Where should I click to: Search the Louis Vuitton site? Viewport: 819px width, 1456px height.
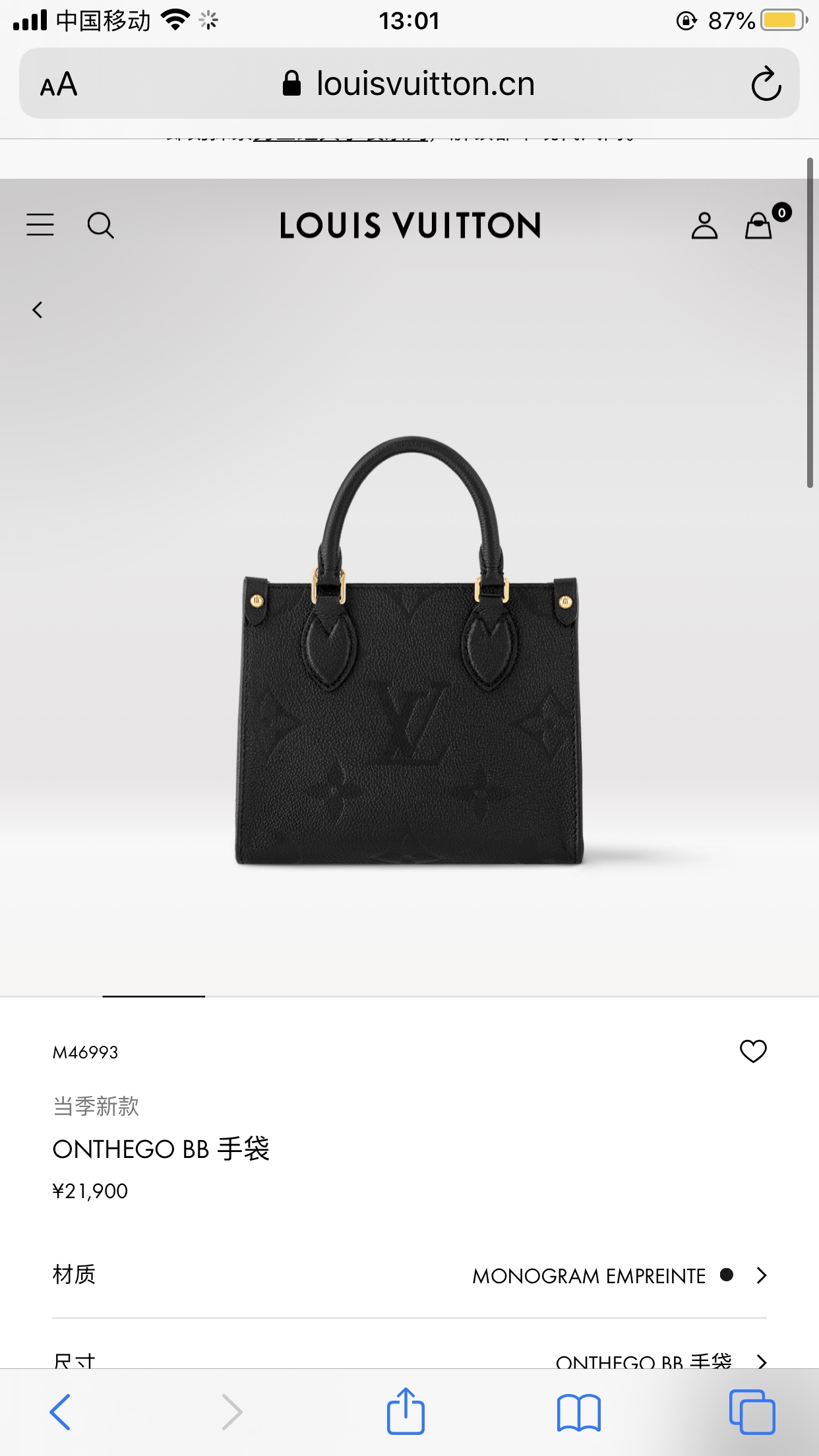coord(100,225)
